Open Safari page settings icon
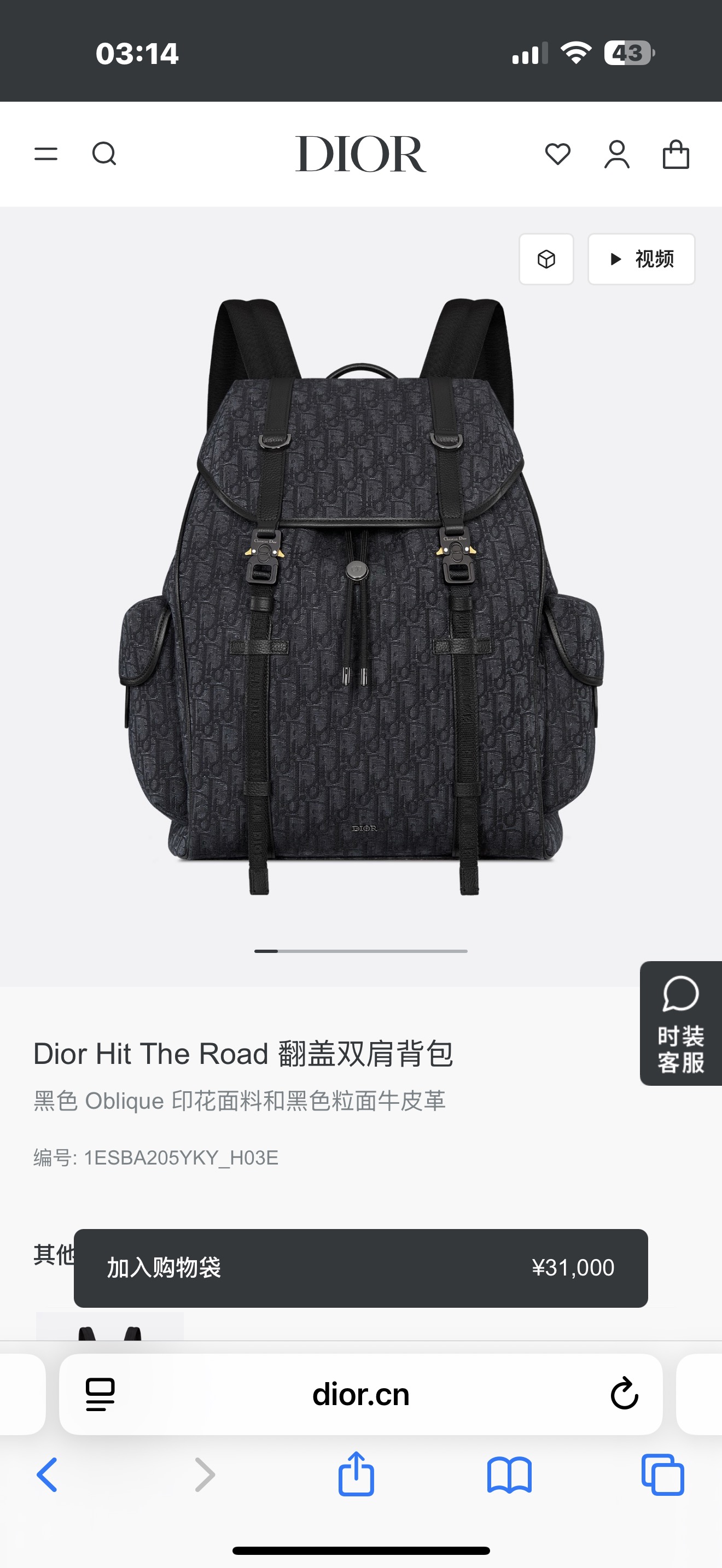The width and height of the screenshot is (722, 1568). tap(101, 1394)
